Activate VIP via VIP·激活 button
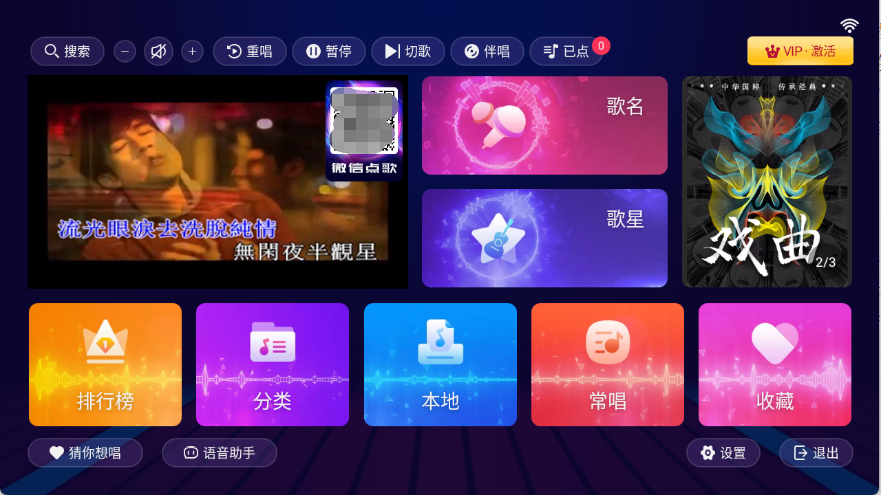The width and height of the screenshot is (881, 495). click(x=800, y=51)
